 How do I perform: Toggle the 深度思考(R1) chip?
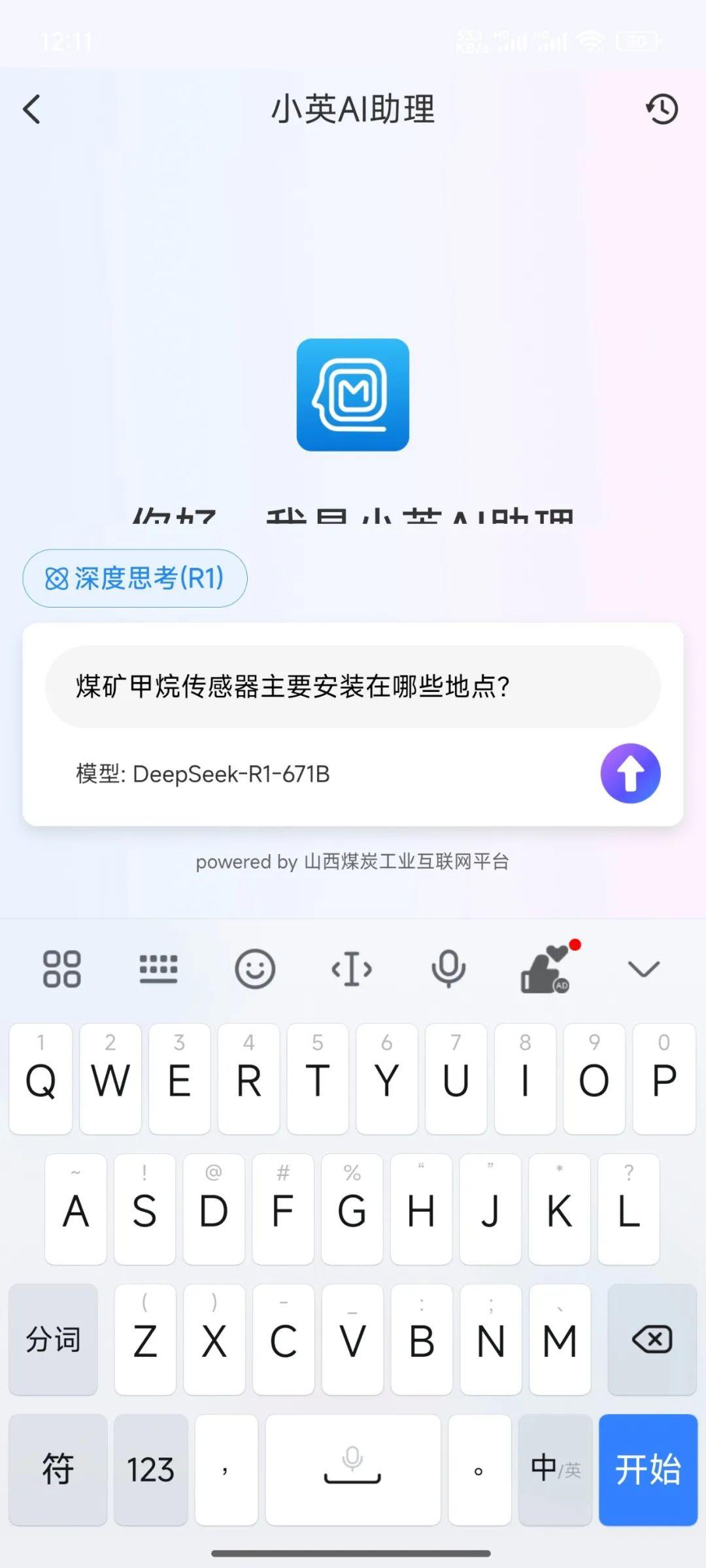(135, 578)
